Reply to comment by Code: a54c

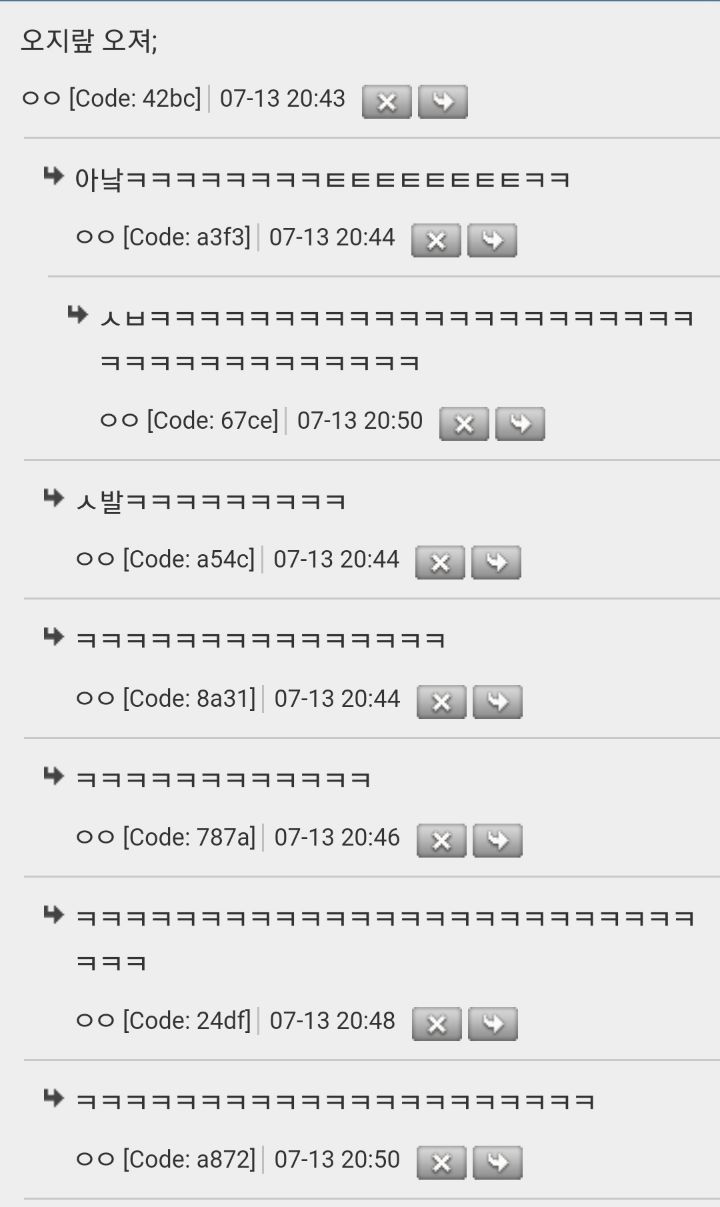tap(496, 563)
